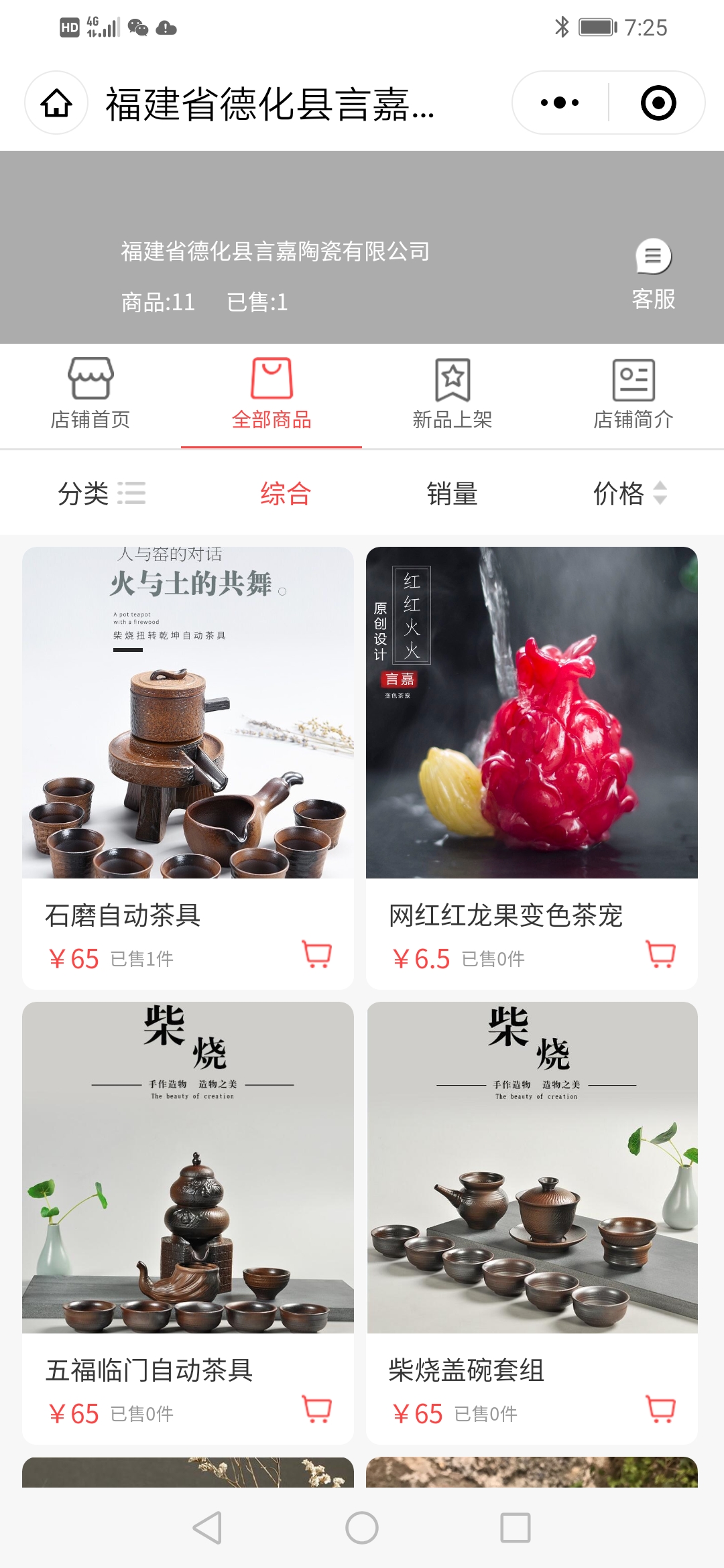The width and height of the screenshot is (724, 1568).
Task: Add 柴烧盖碗套组 to the cart
Action: 660,1409
